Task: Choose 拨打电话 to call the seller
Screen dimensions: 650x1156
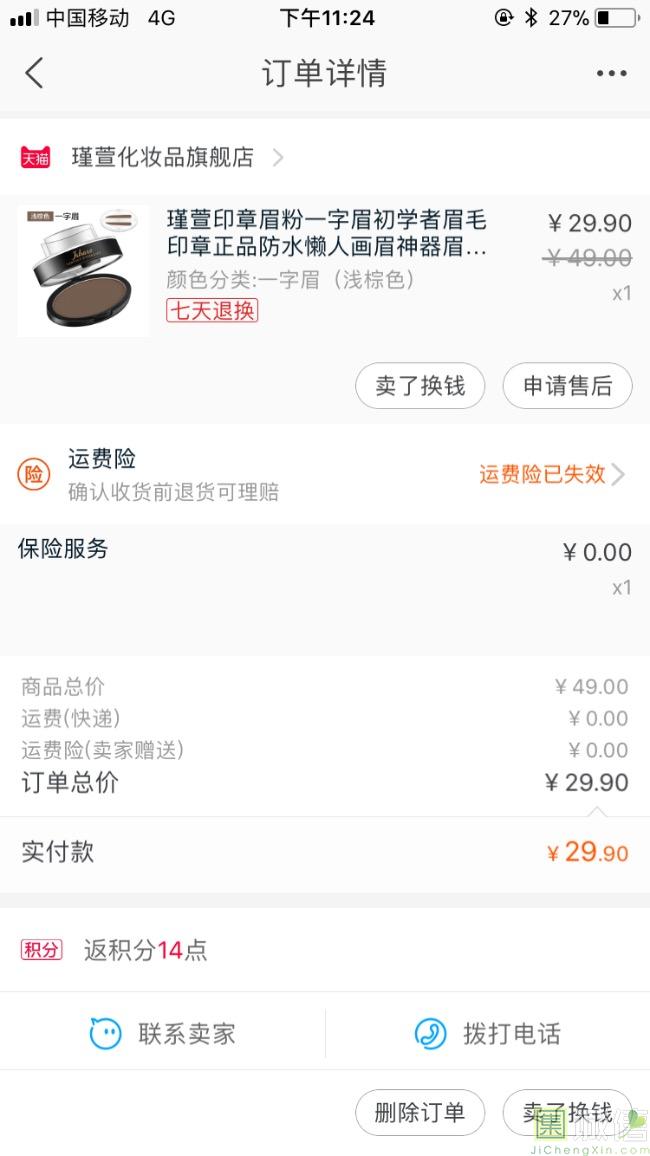Action: pos(488,1033)
